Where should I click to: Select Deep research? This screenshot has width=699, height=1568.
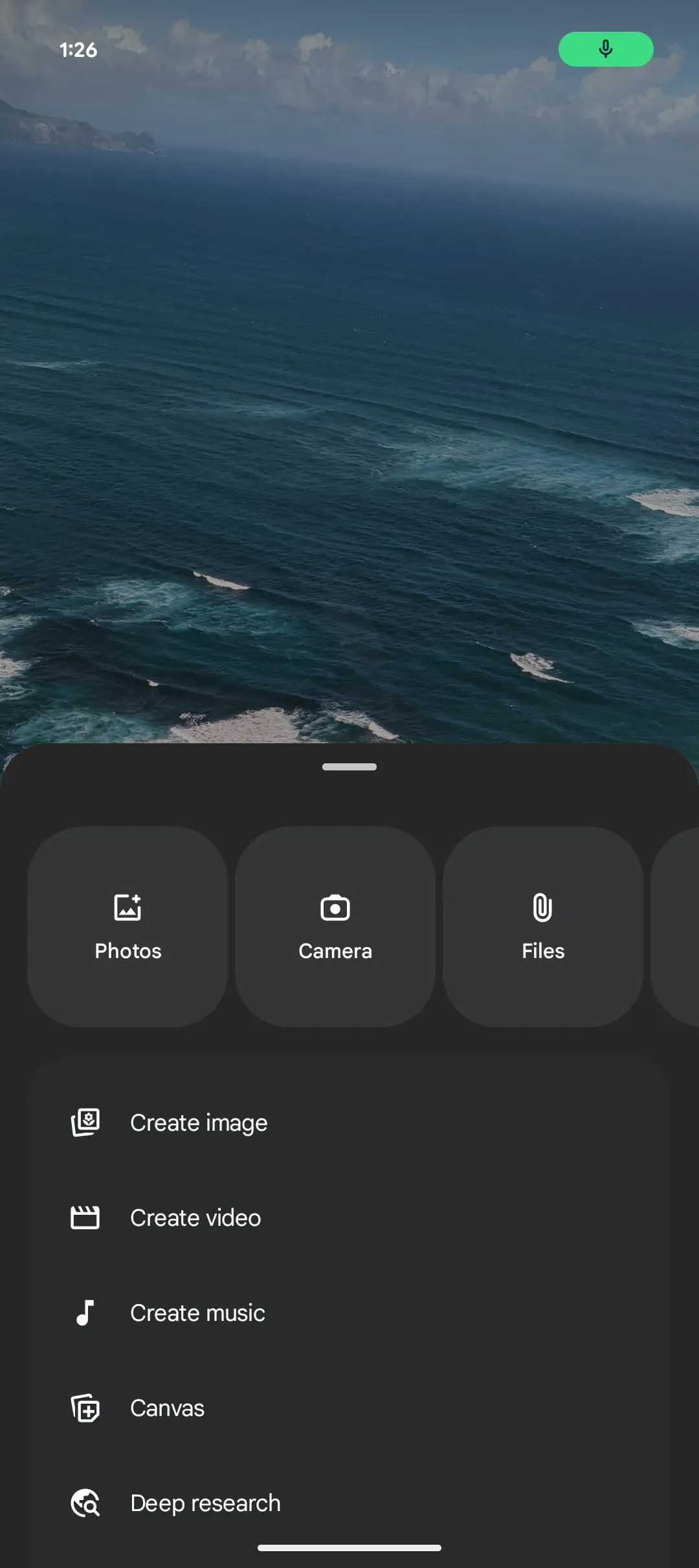click(x=205, y=1503)
